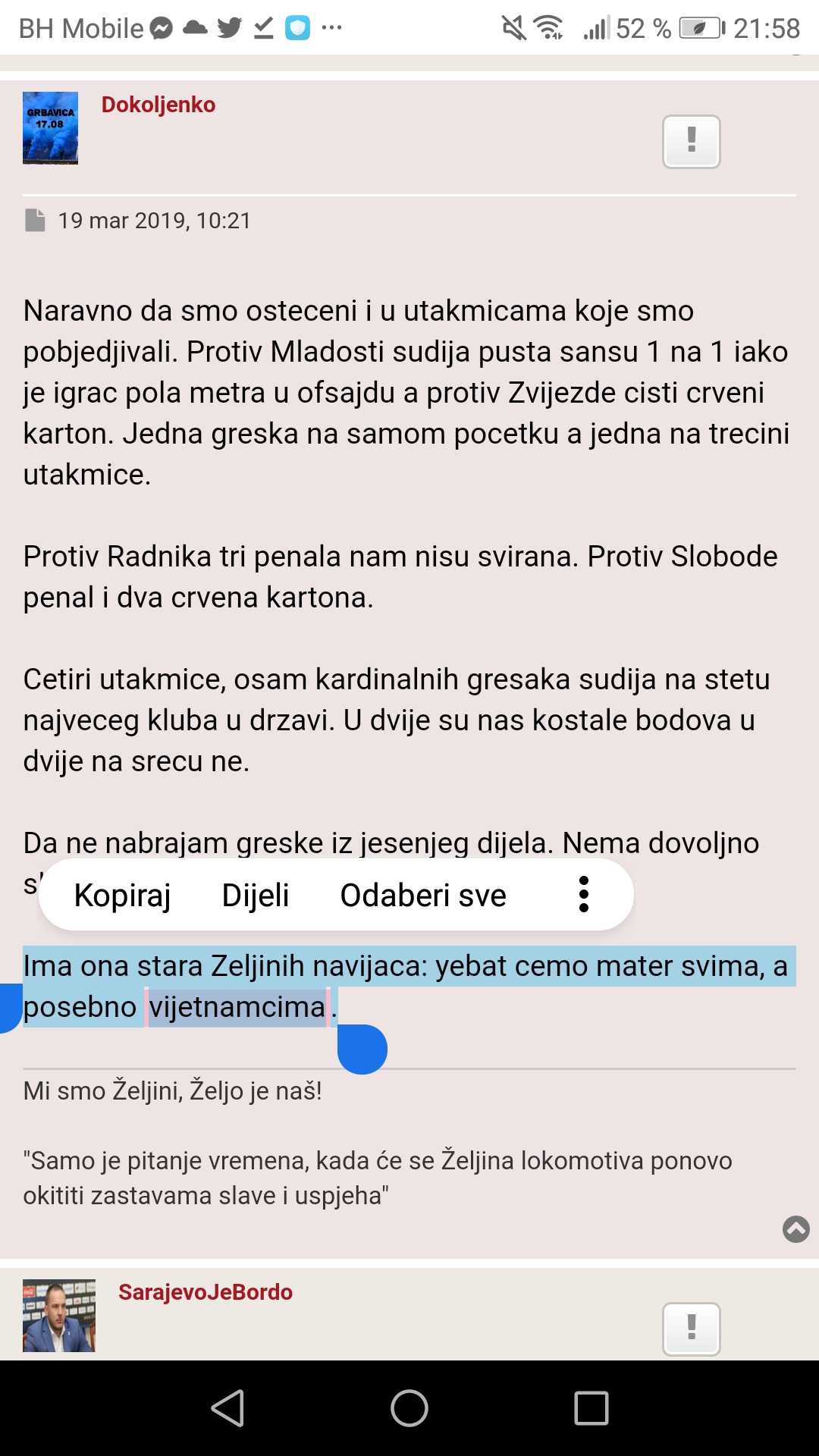The width and height of the screenshot is (819, 1456).
Task: Tap SarajevoJeBordo's avatar image
Action: [x=59, y=1316]
